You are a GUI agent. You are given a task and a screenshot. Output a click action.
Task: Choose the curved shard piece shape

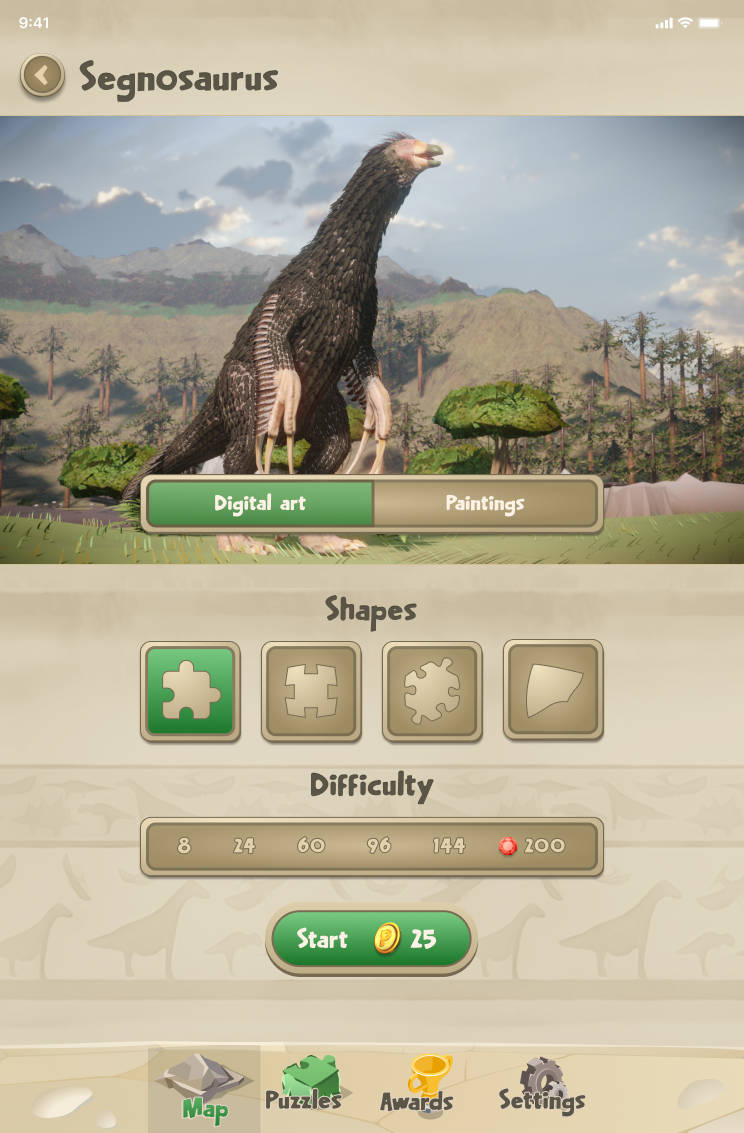click(553, 690)
